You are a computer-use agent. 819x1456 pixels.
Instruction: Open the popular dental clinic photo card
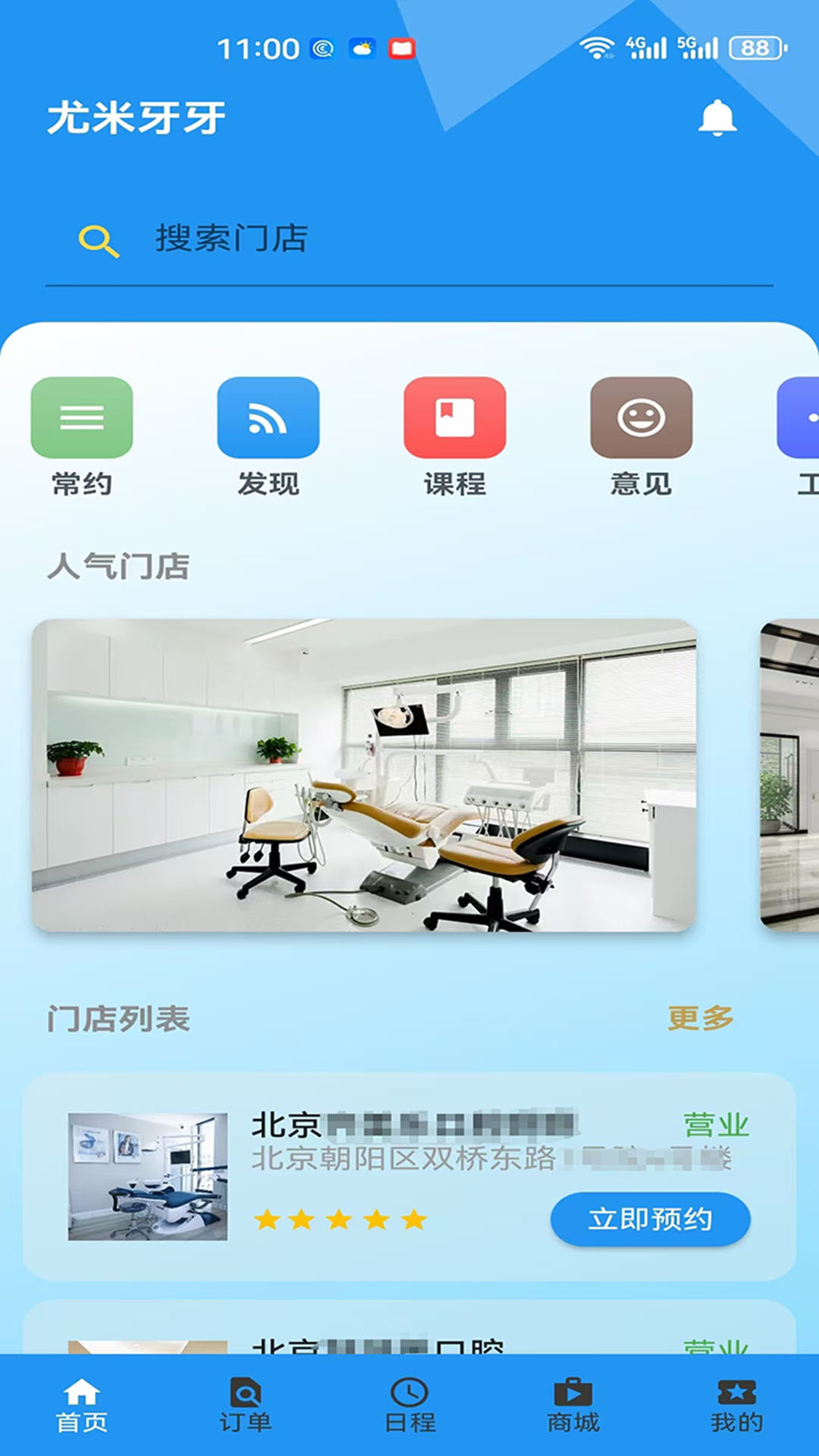point(364,775)
